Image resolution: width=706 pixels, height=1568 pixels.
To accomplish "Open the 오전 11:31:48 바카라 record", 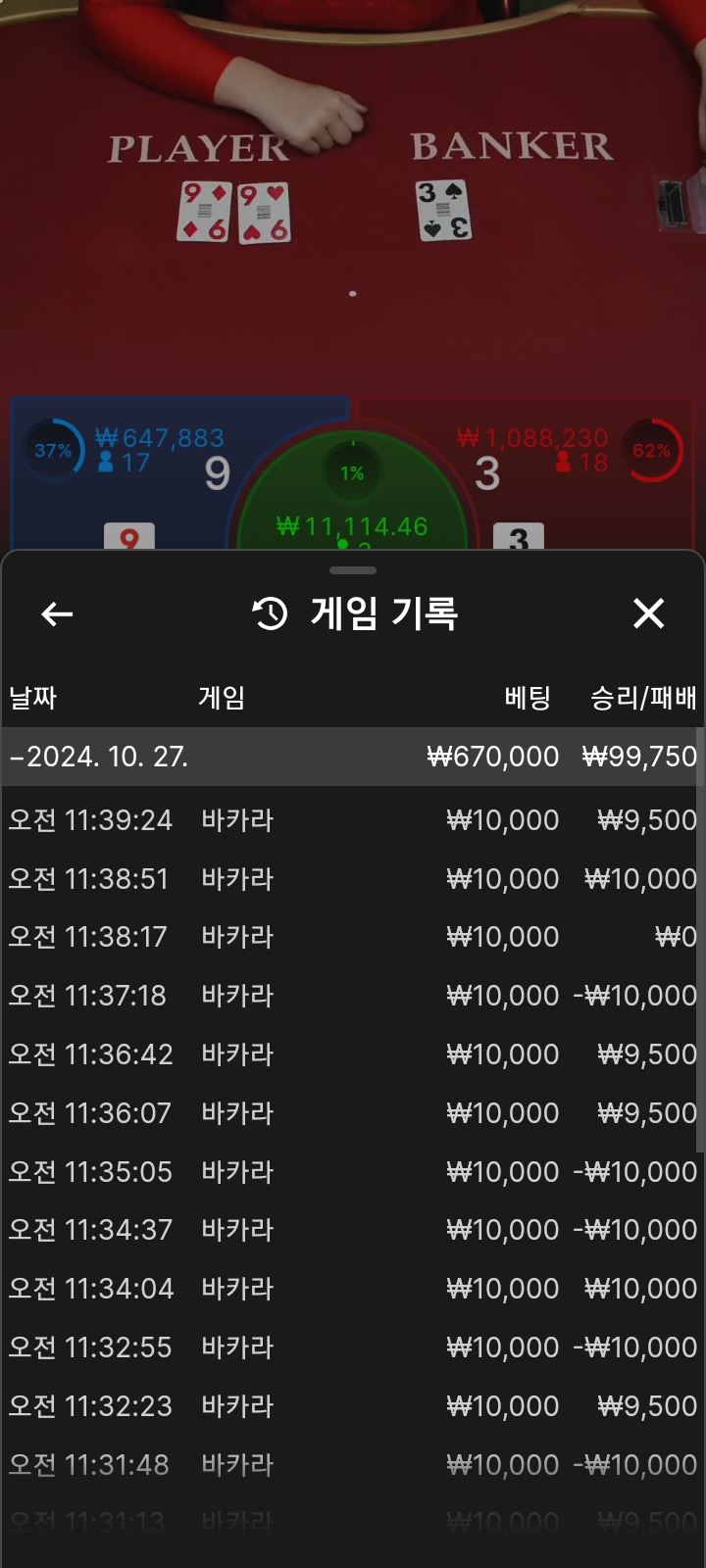I will coord(351,1465).
